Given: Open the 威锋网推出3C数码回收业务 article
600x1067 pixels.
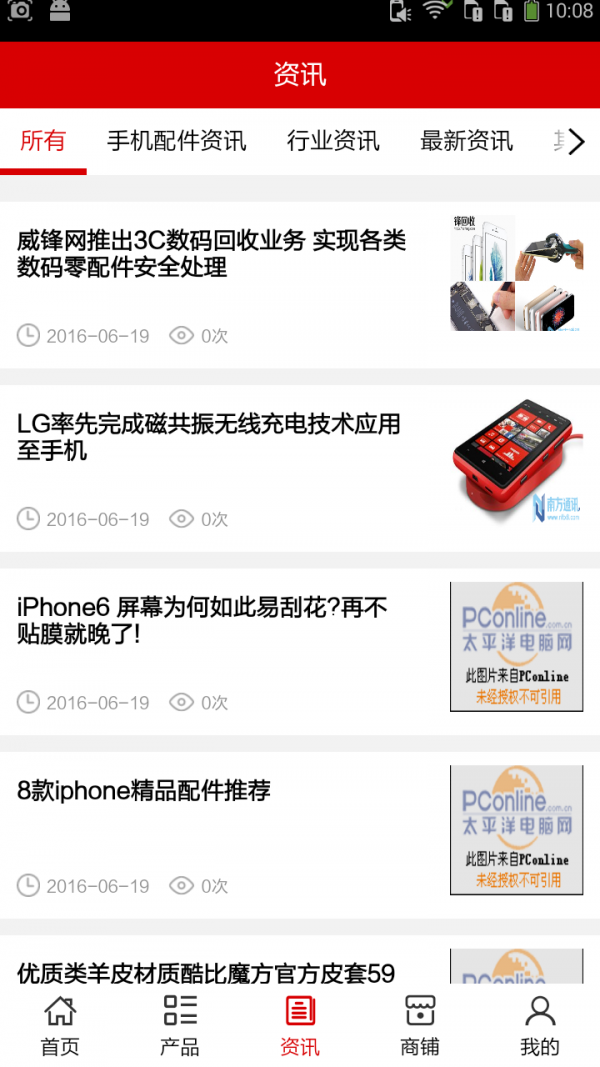Looking at the screenshot, I should [212, 254].
